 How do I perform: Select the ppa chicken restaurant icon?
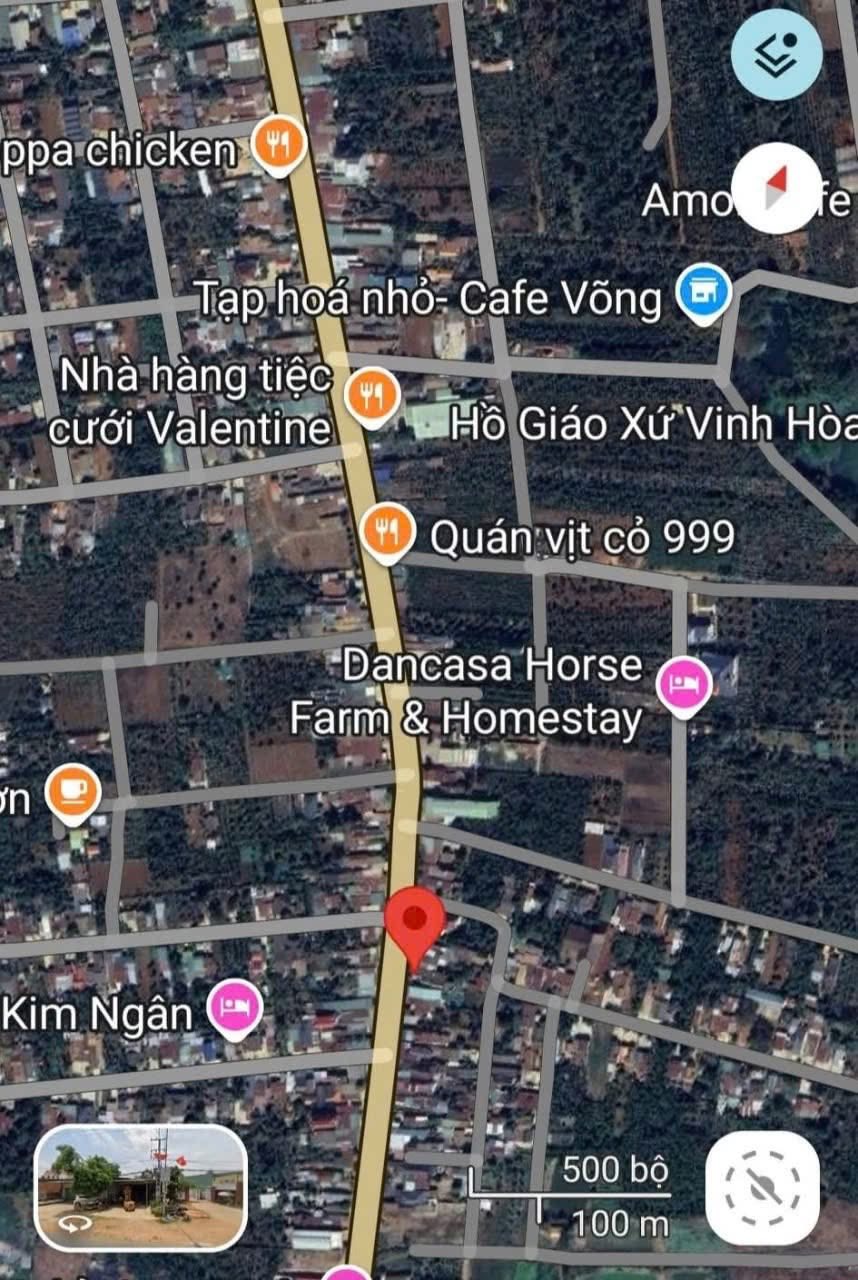(x=277, y=148)
